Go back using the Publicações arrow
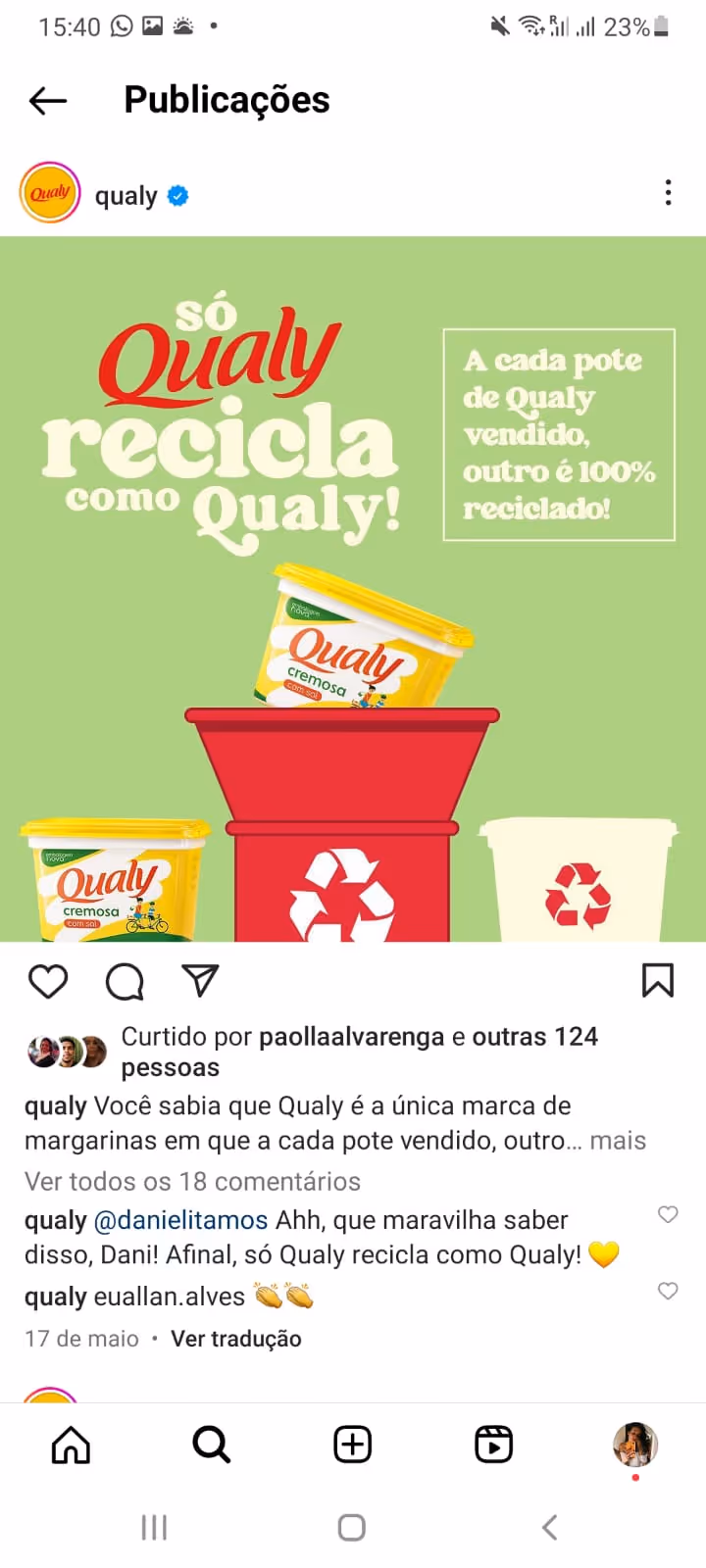706x1568 pixels. [48, 100]
